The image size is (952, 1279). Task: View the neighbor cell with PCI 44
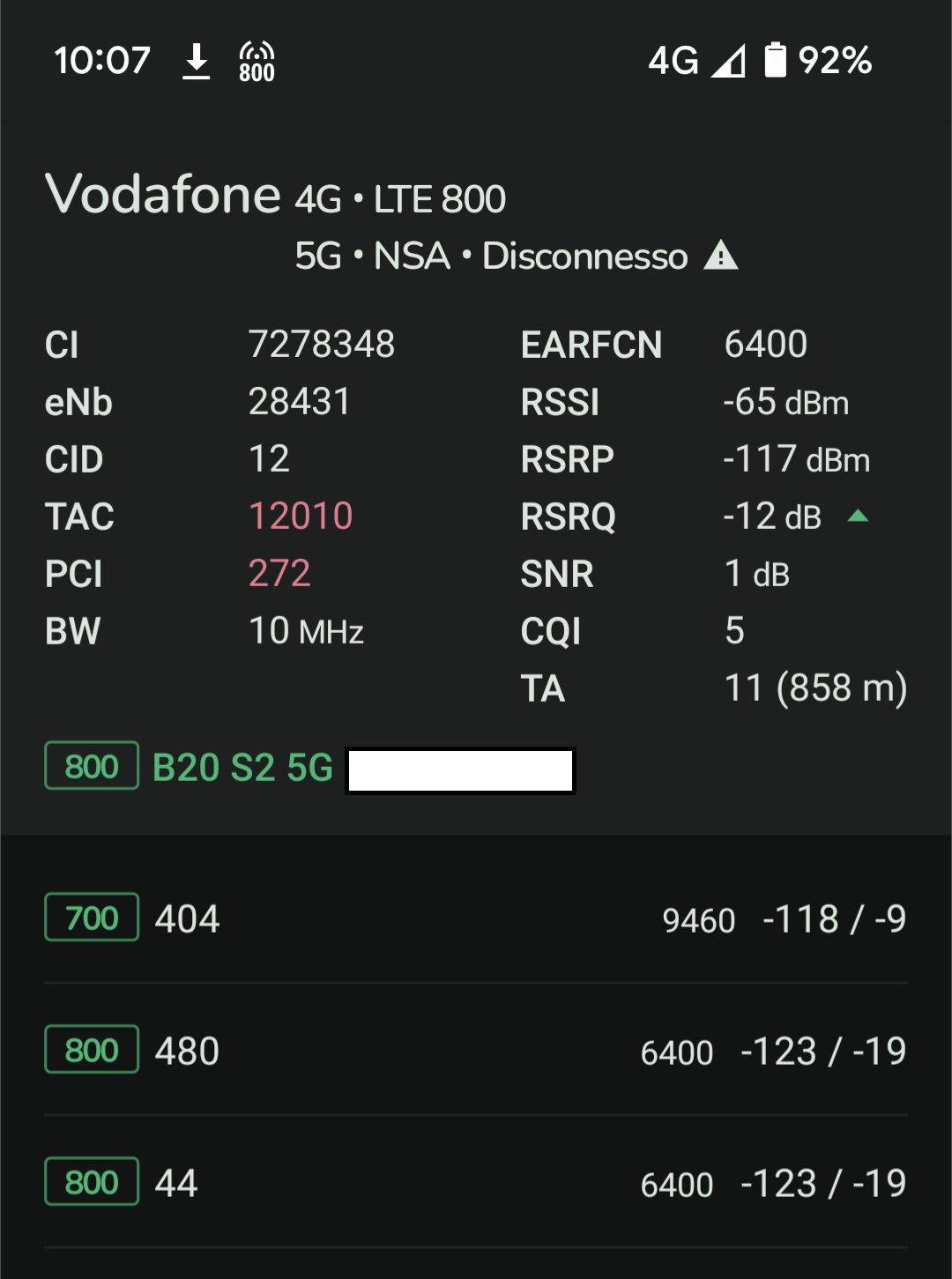pyautogui.click(x=476, y=1183)
